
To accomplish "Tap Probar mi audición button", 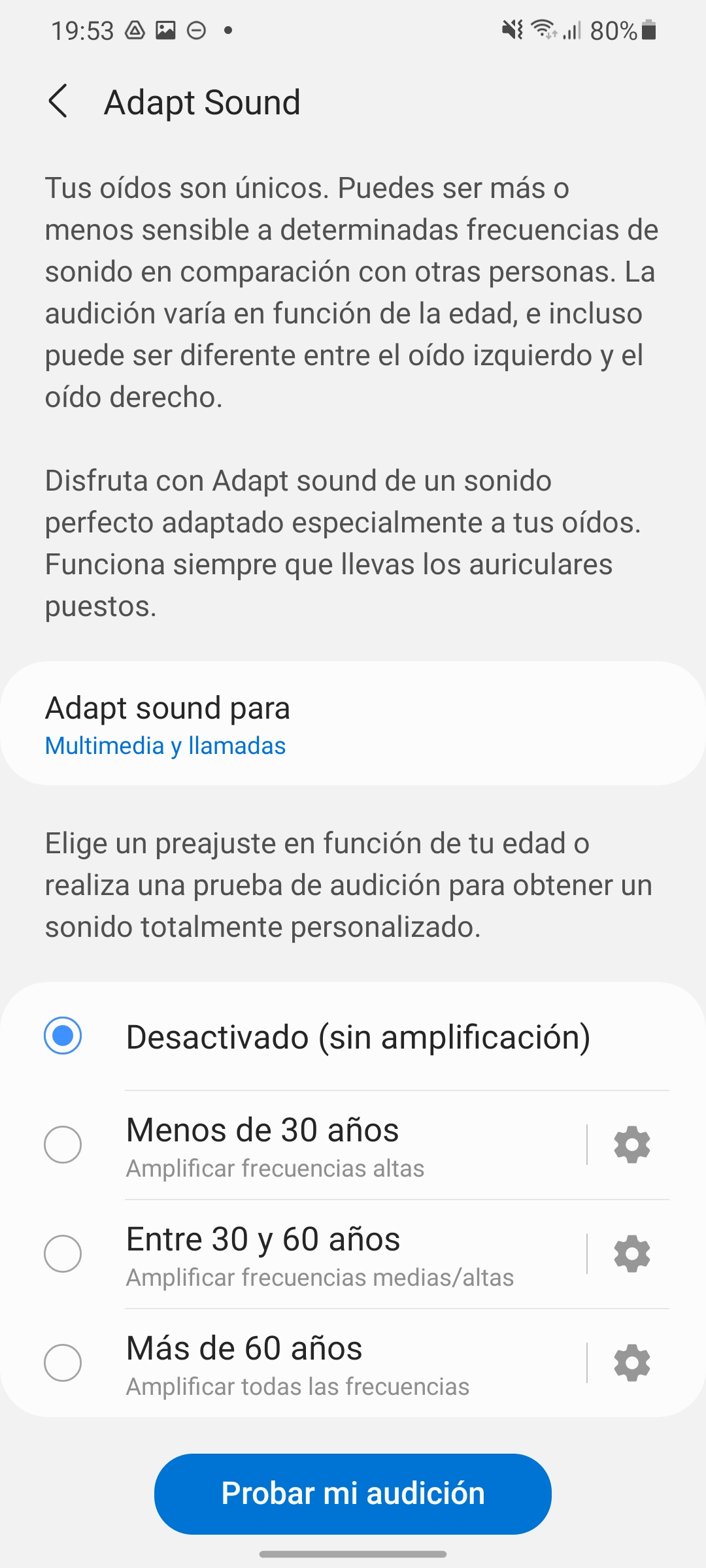I will click(x=353, y=1494).
